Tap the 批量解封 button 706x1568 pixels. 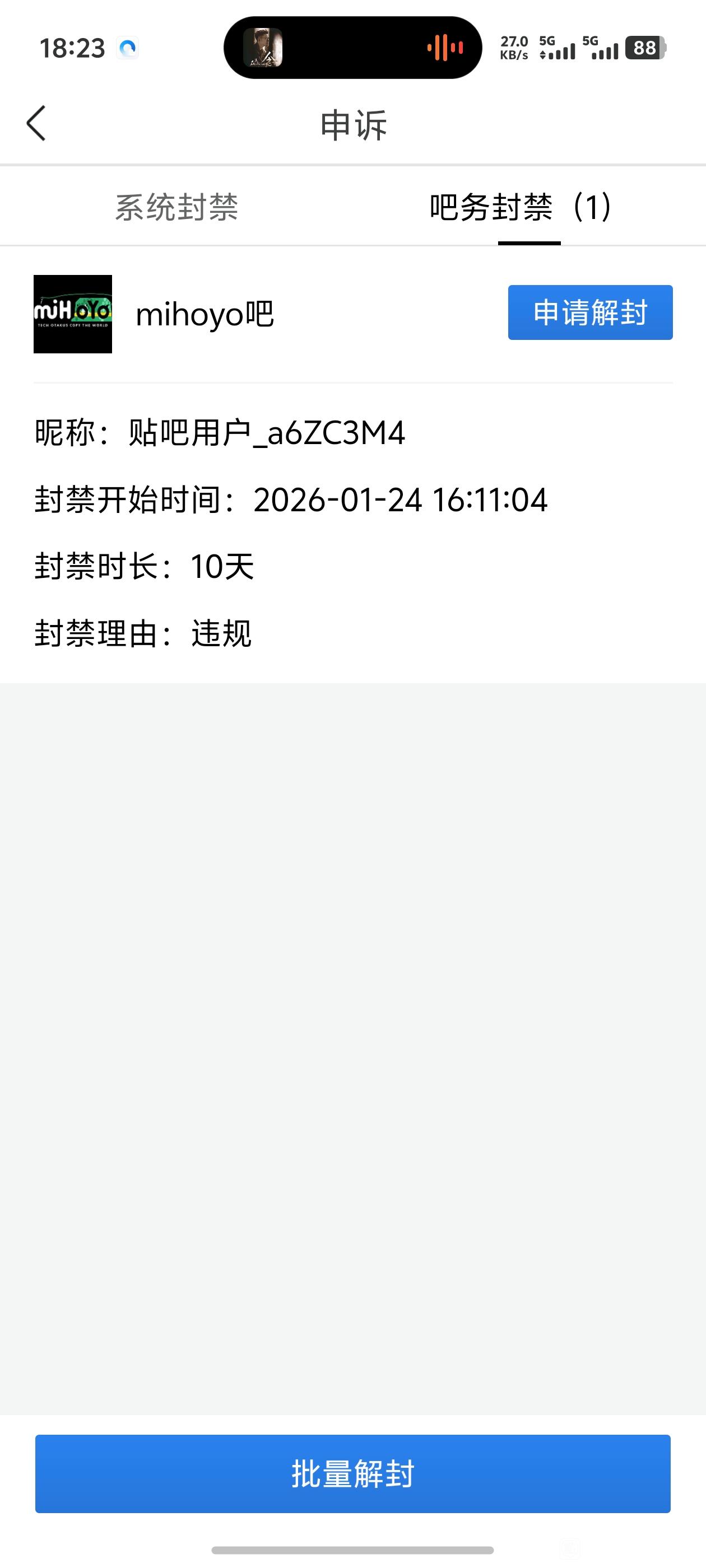pos(352,1474)
